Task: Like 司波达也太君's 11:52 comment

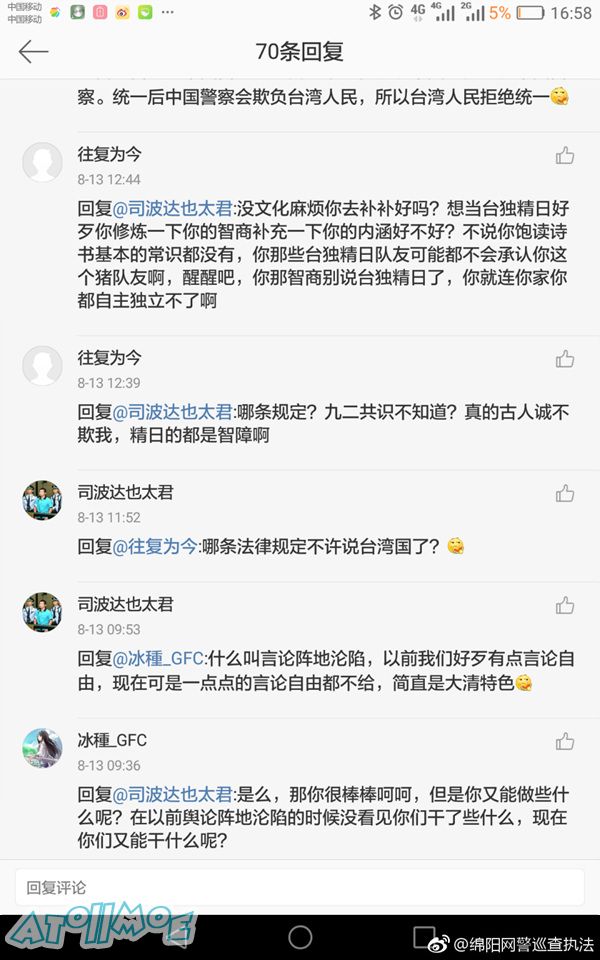Action: [x=565, y=494]
